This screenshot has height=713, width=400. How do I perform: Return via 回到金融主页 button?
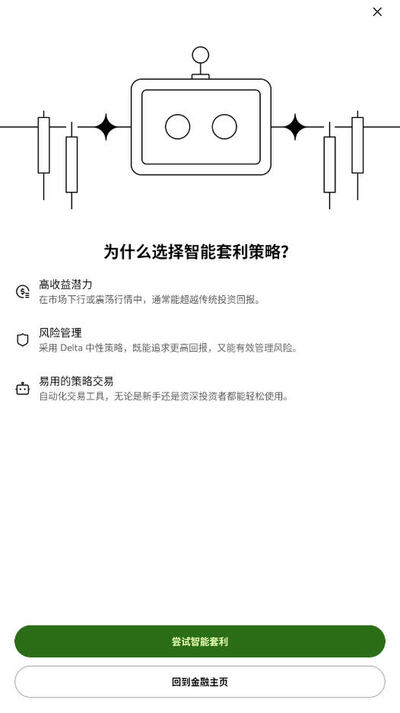[x=200, y=682]
